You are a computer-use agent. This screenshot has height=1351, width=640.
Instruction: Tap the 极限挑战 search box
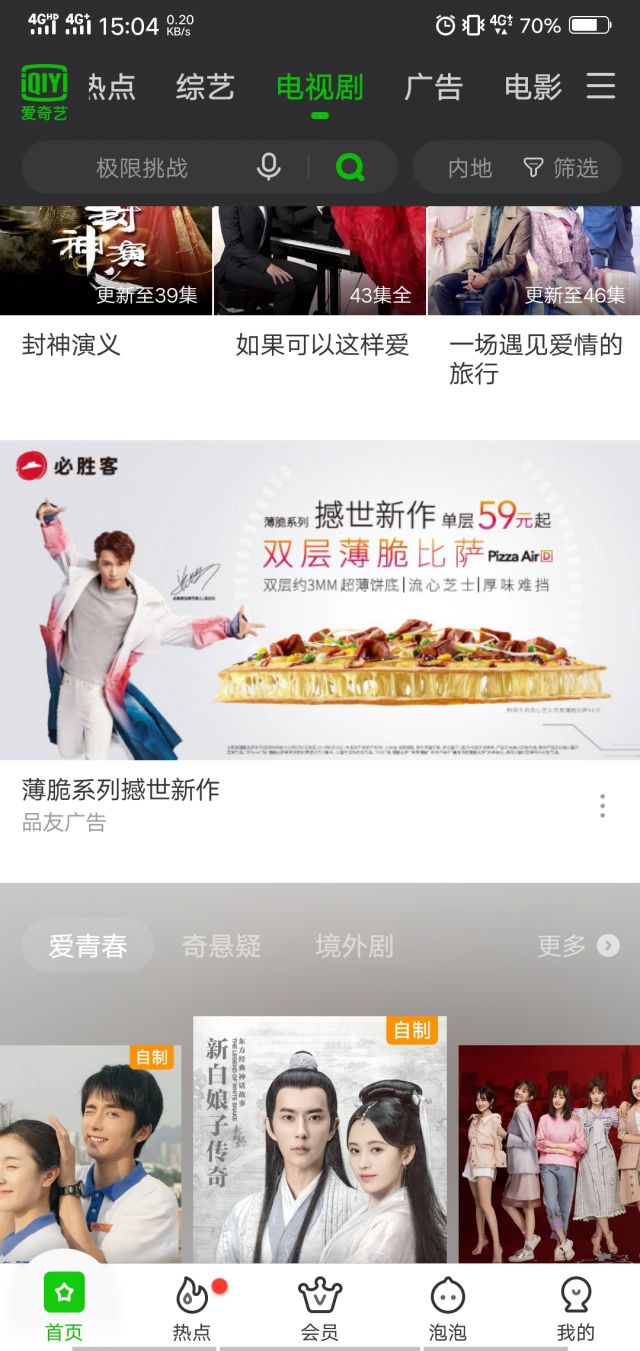(x=142, y=168)
